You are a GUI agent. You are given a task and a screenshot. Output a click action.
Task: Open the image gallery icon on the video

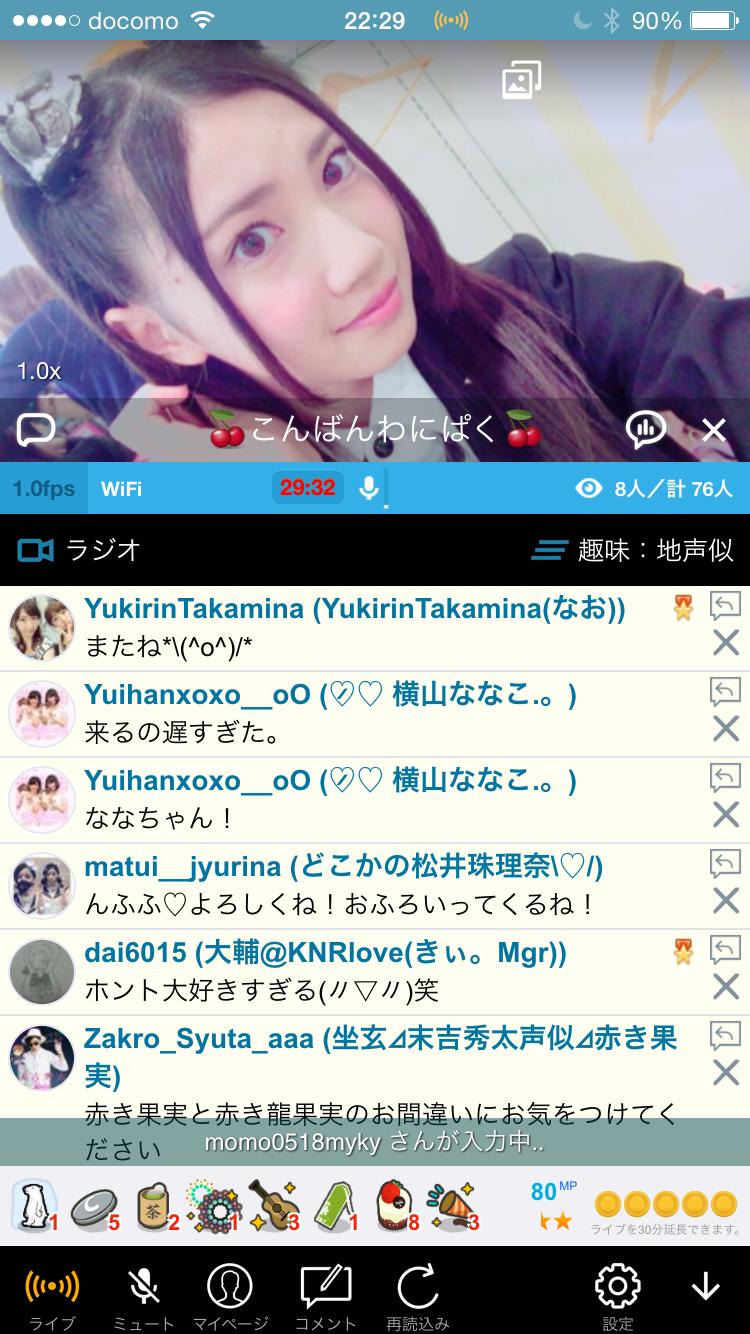point(521,80)
